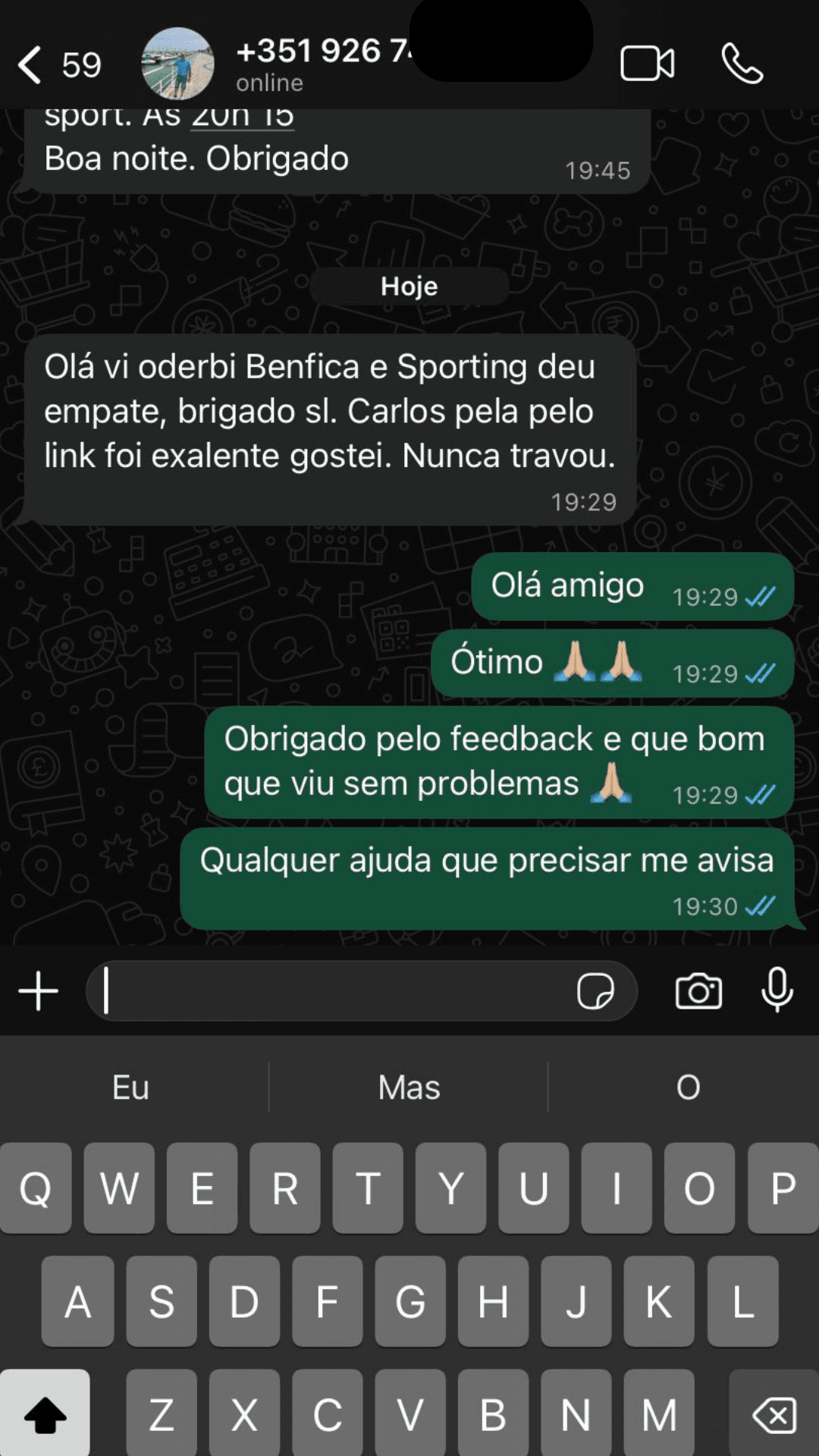
Task: Open the attachment plus menu
Action: click(x=38, y=991)
